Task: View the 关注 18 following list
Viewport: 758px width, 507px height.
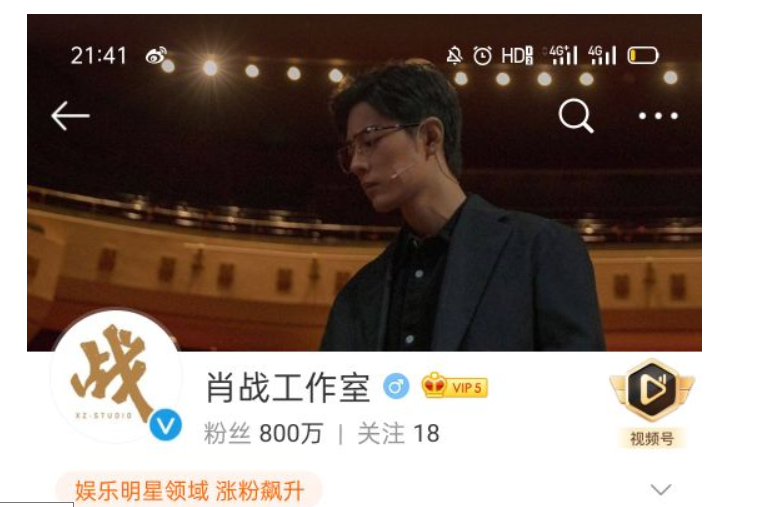Action: (398, 433)
